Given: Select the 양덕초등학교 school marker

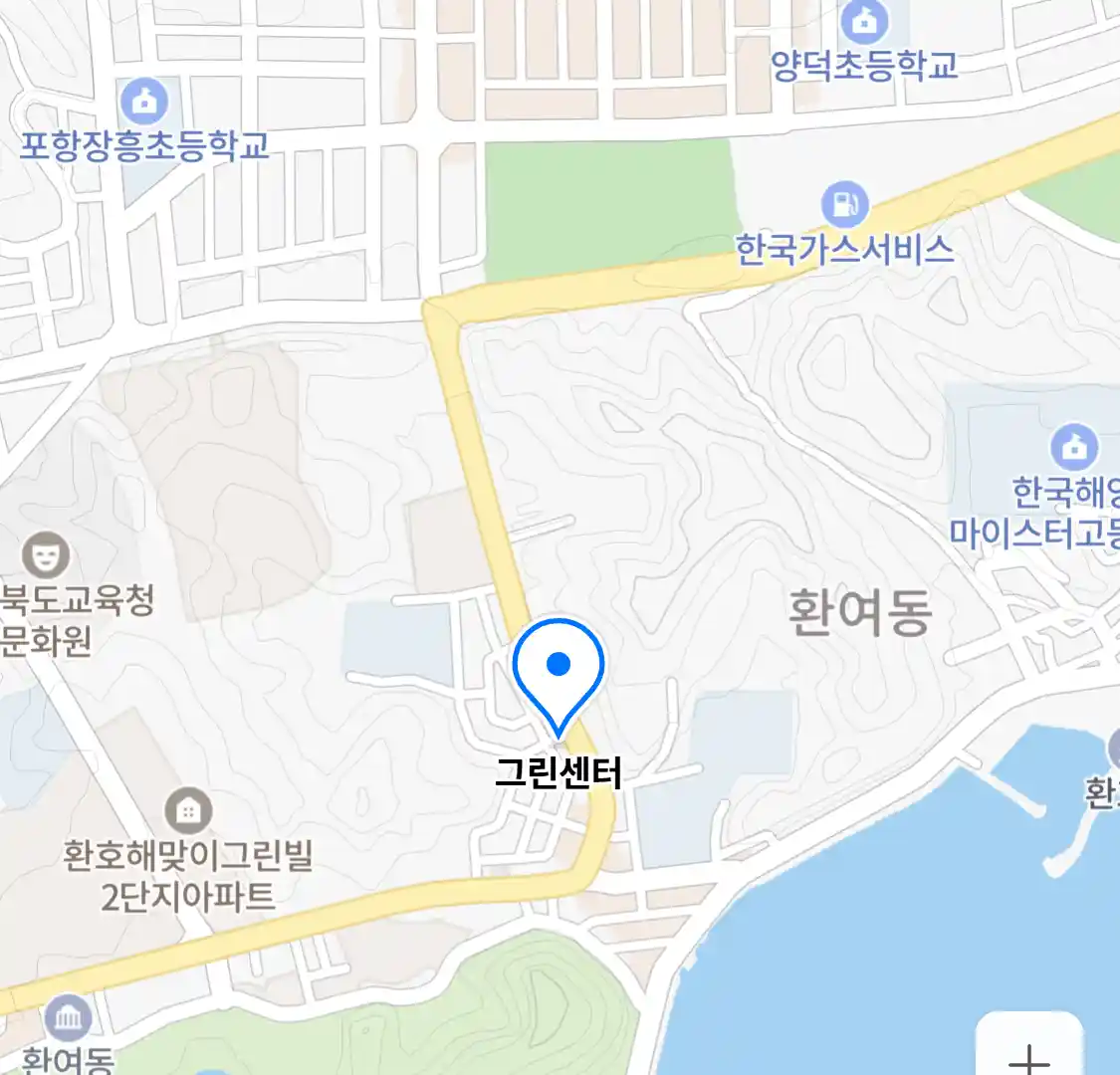Looking at the screenshot, I should pos(863,22).
